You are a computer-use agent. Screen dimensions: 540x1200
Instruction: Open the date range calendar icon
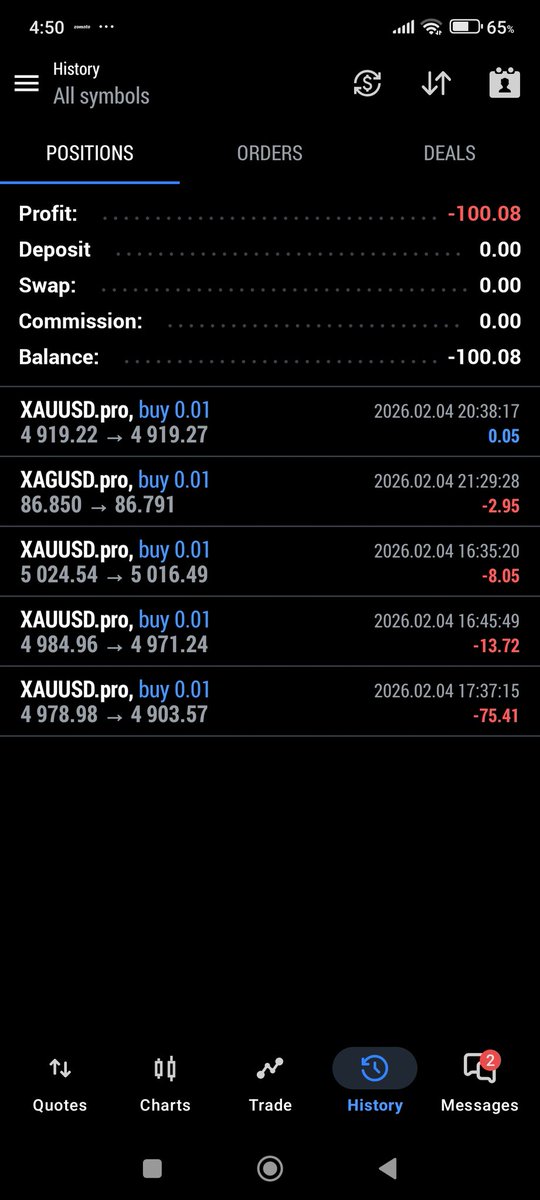coord(505,83)
